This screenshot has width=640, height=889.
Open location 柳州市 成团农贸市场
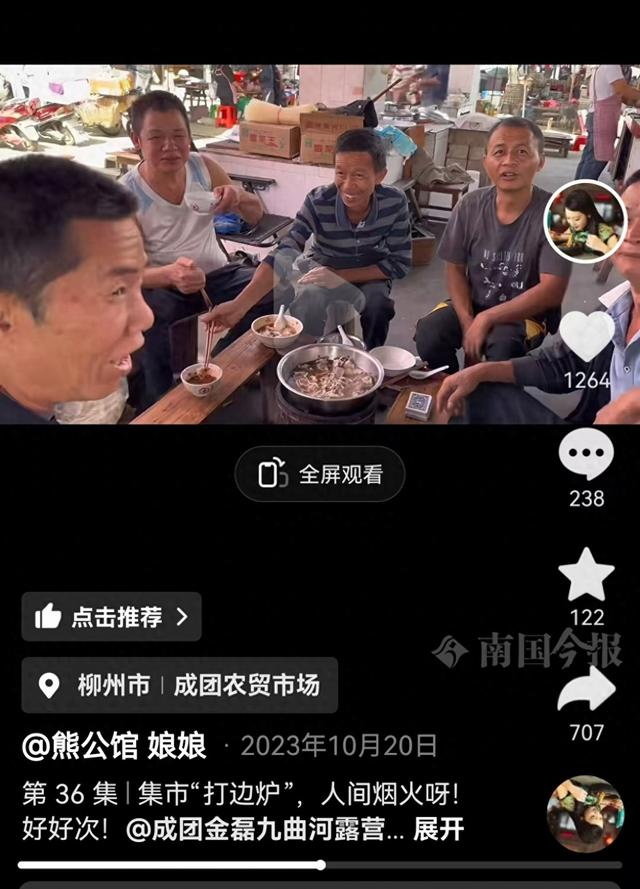point(180,685)
